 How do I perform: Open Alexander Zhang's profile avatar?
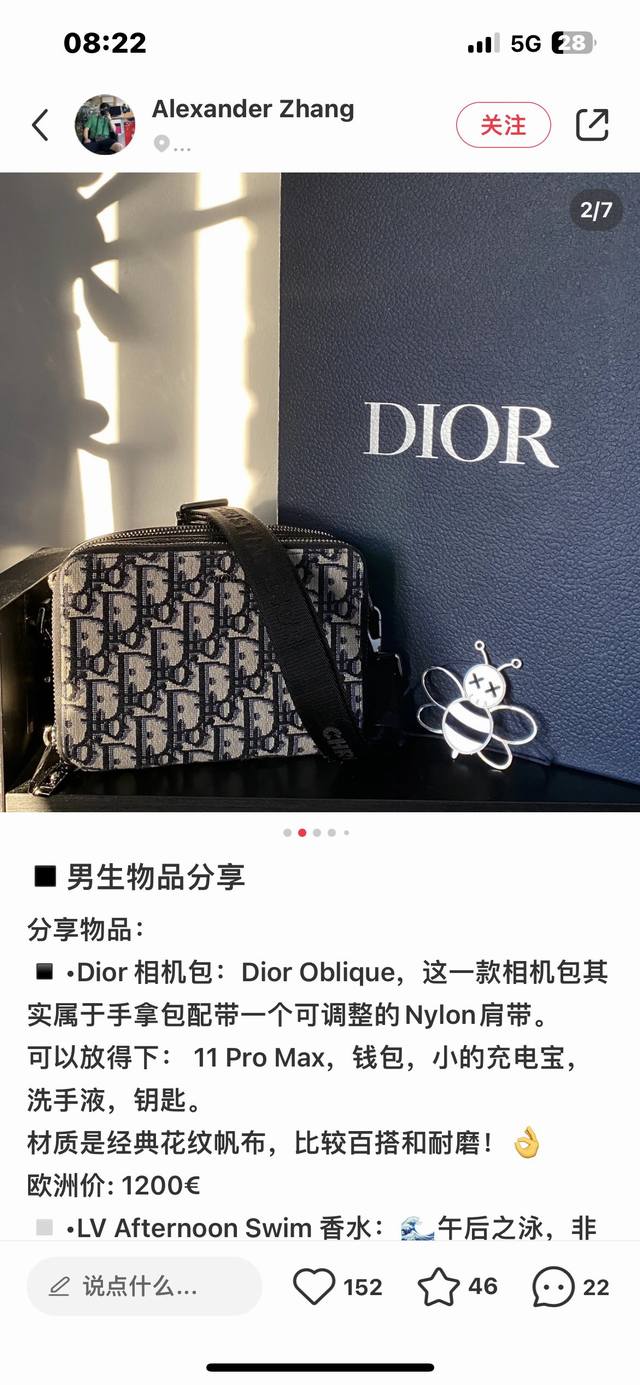104,125
